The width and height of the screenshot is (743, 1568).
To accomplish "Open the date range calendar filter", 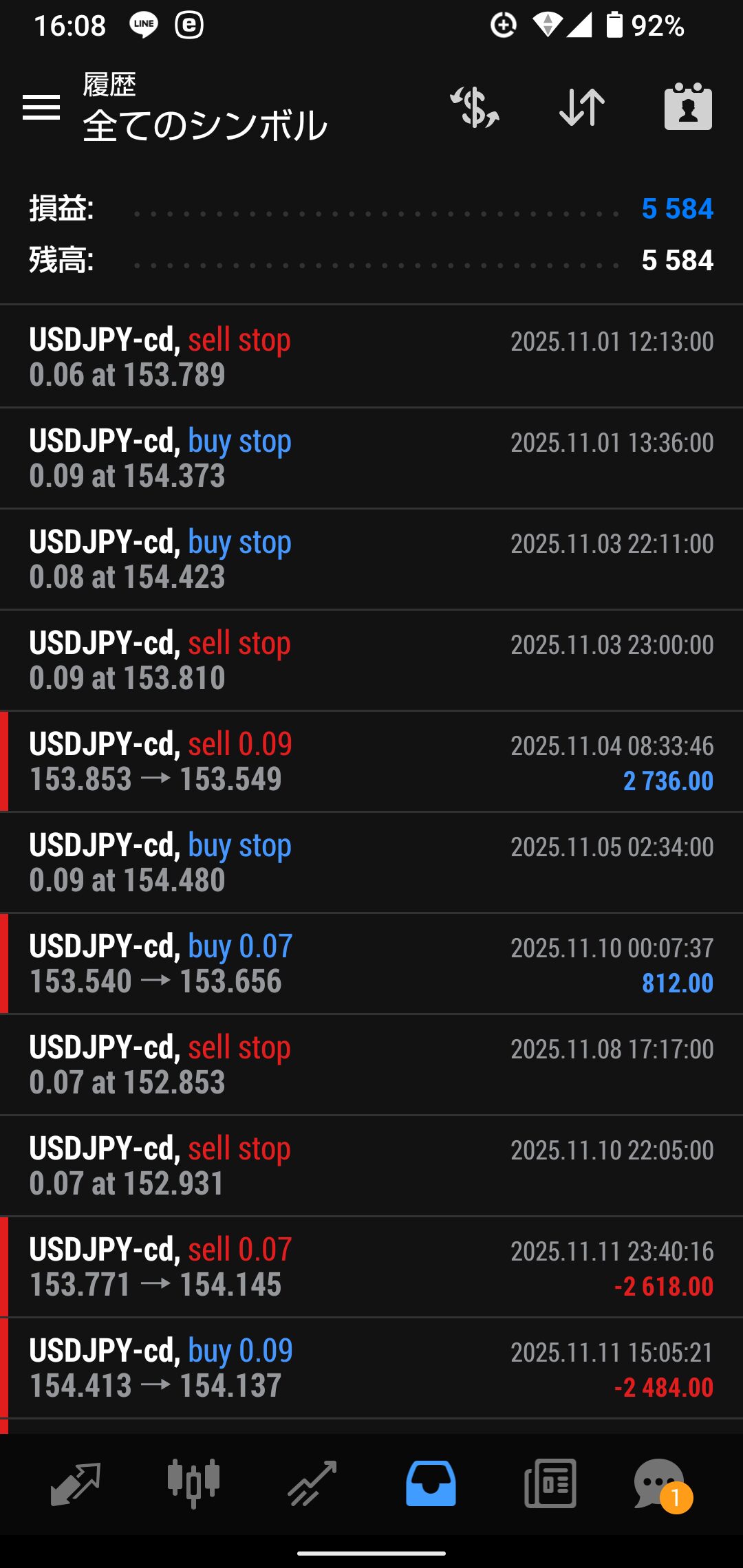I will point(688,107).
